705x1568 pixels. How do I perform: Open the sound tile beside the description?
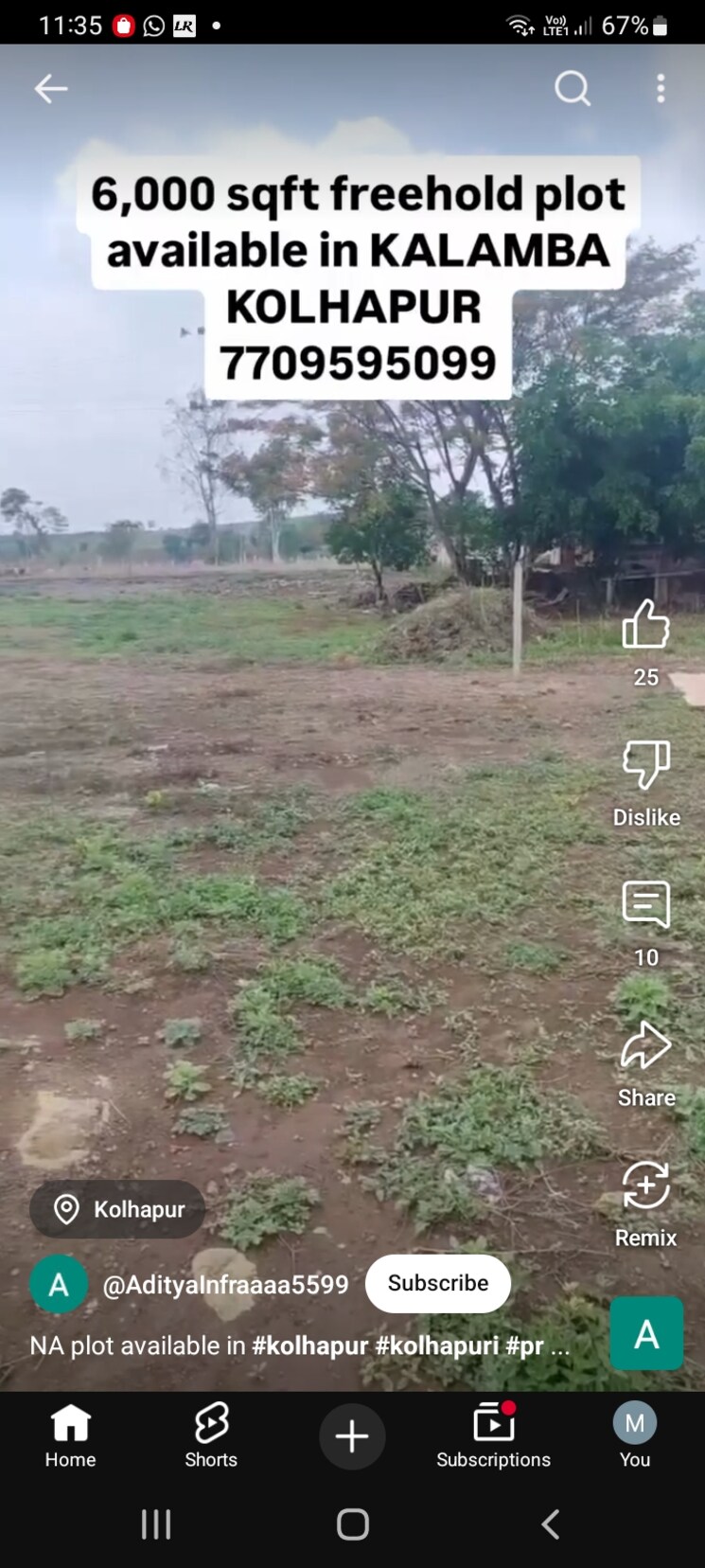pos(646,1333)
